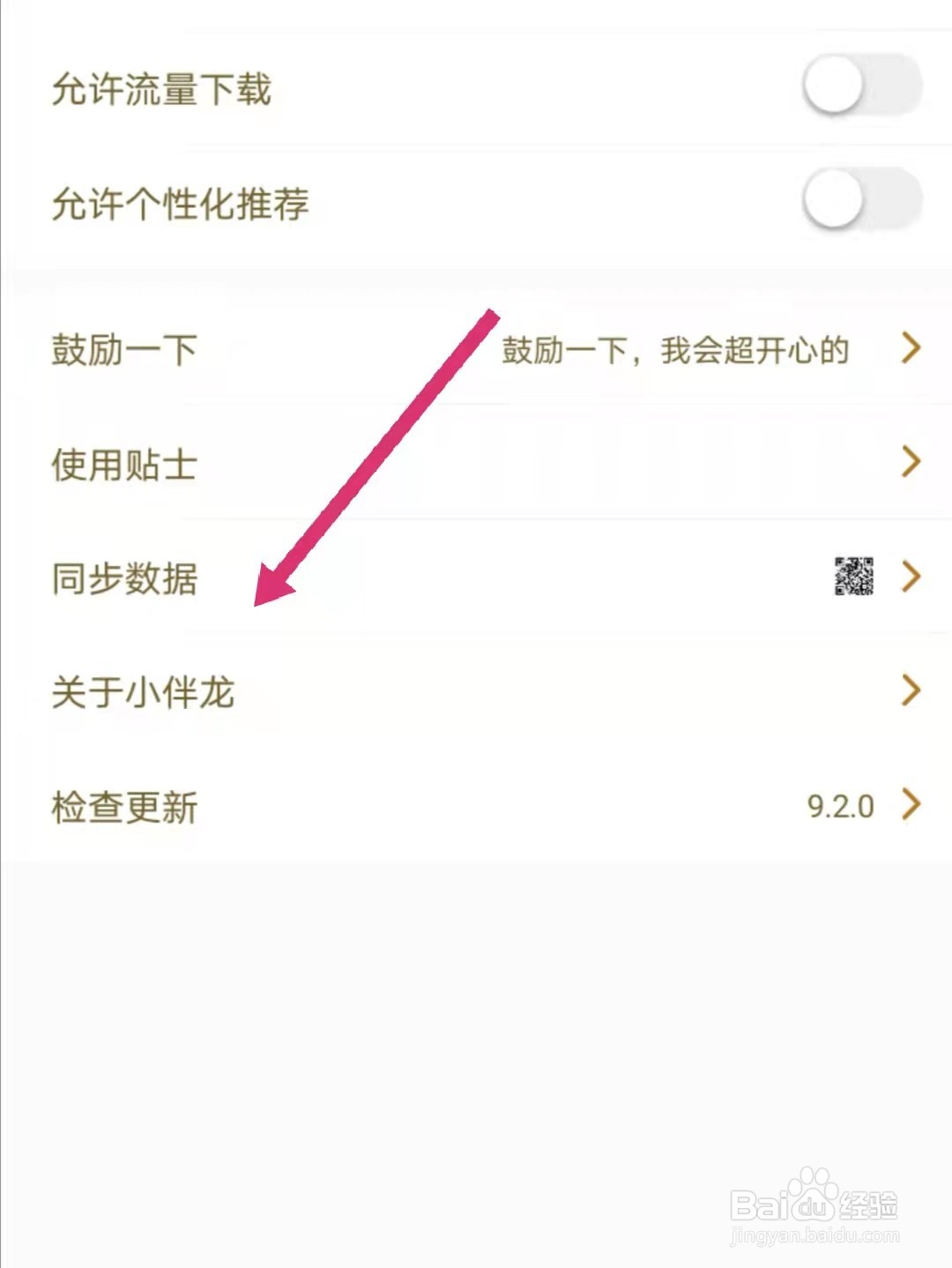Start data sync via 同步数据
Screen dimensions: 952x1268
pos(123,579)
